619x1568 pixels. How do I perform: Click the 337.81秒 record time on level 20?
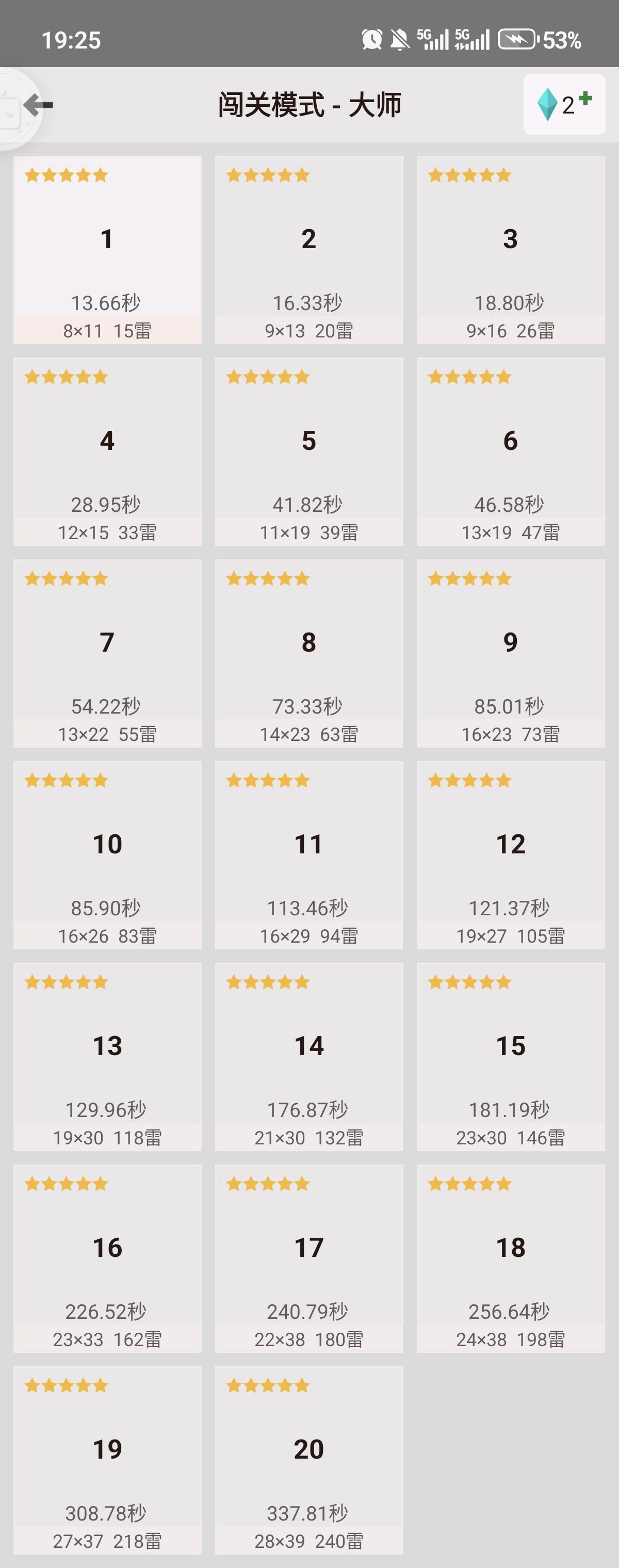coord(308,1512)
